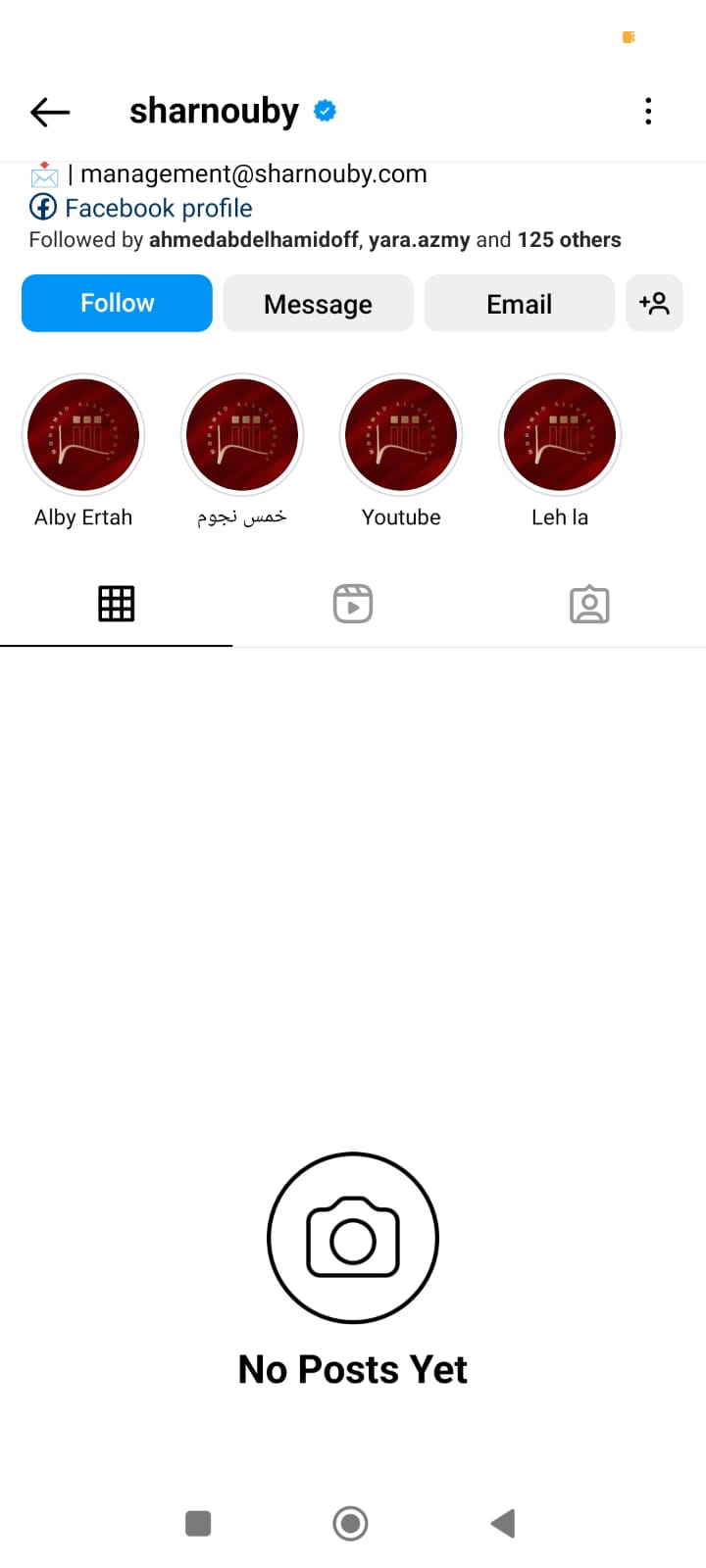Switch to the Reels tab
This screenshot has width=706, height=1568.
point(353,604)
